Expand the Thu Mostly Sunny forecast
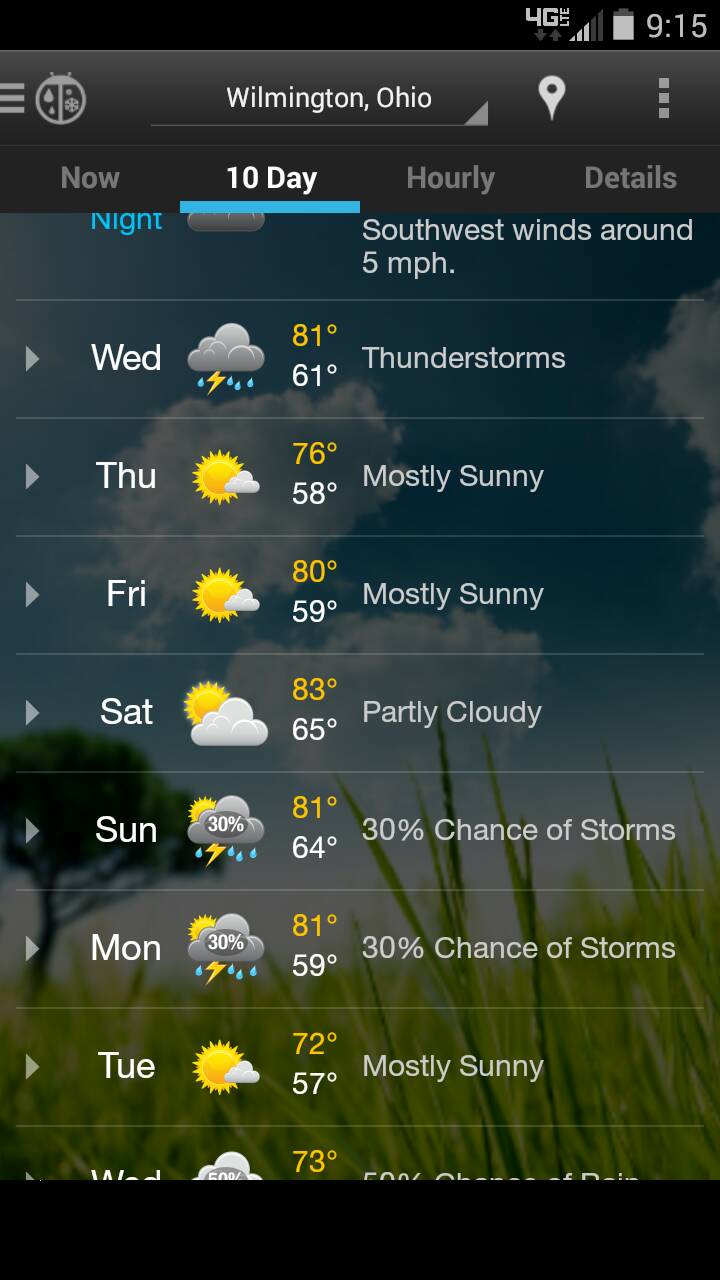This screenshot has width=720, height=1280. tap(33, 476)
